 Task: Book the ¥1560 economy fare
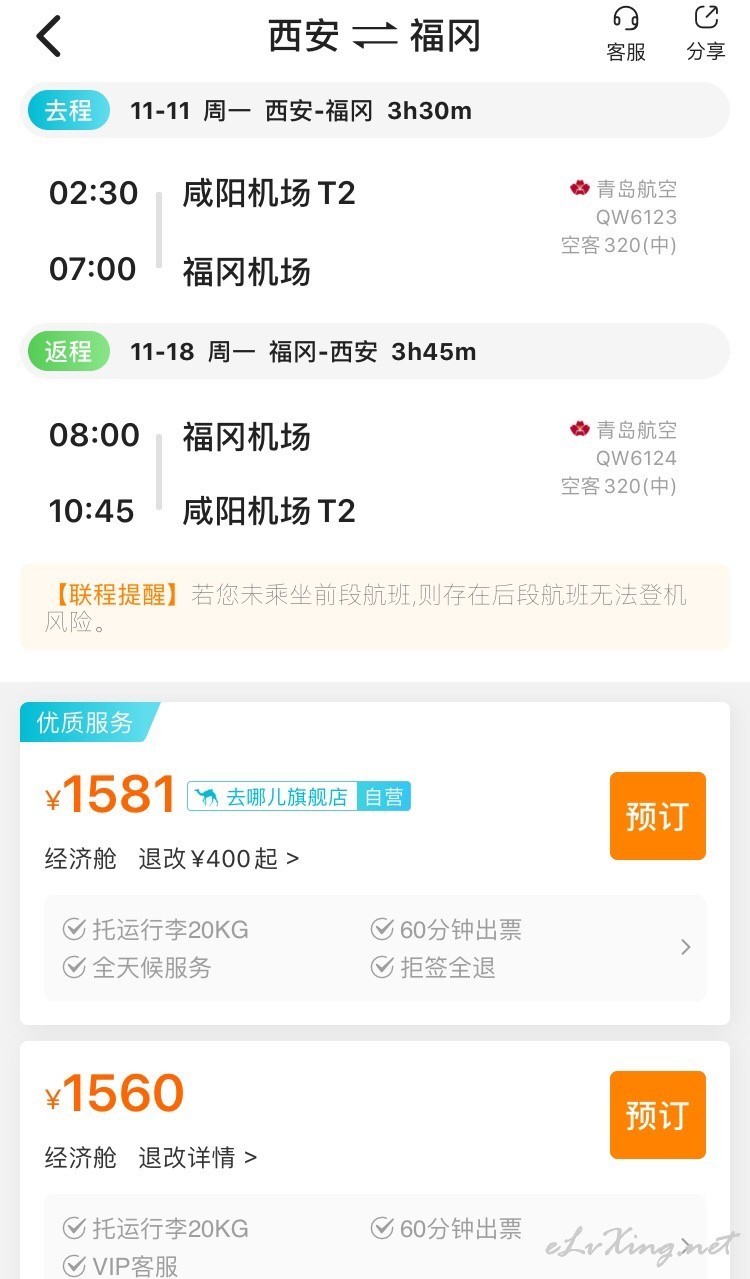[x=657, y=1115]
